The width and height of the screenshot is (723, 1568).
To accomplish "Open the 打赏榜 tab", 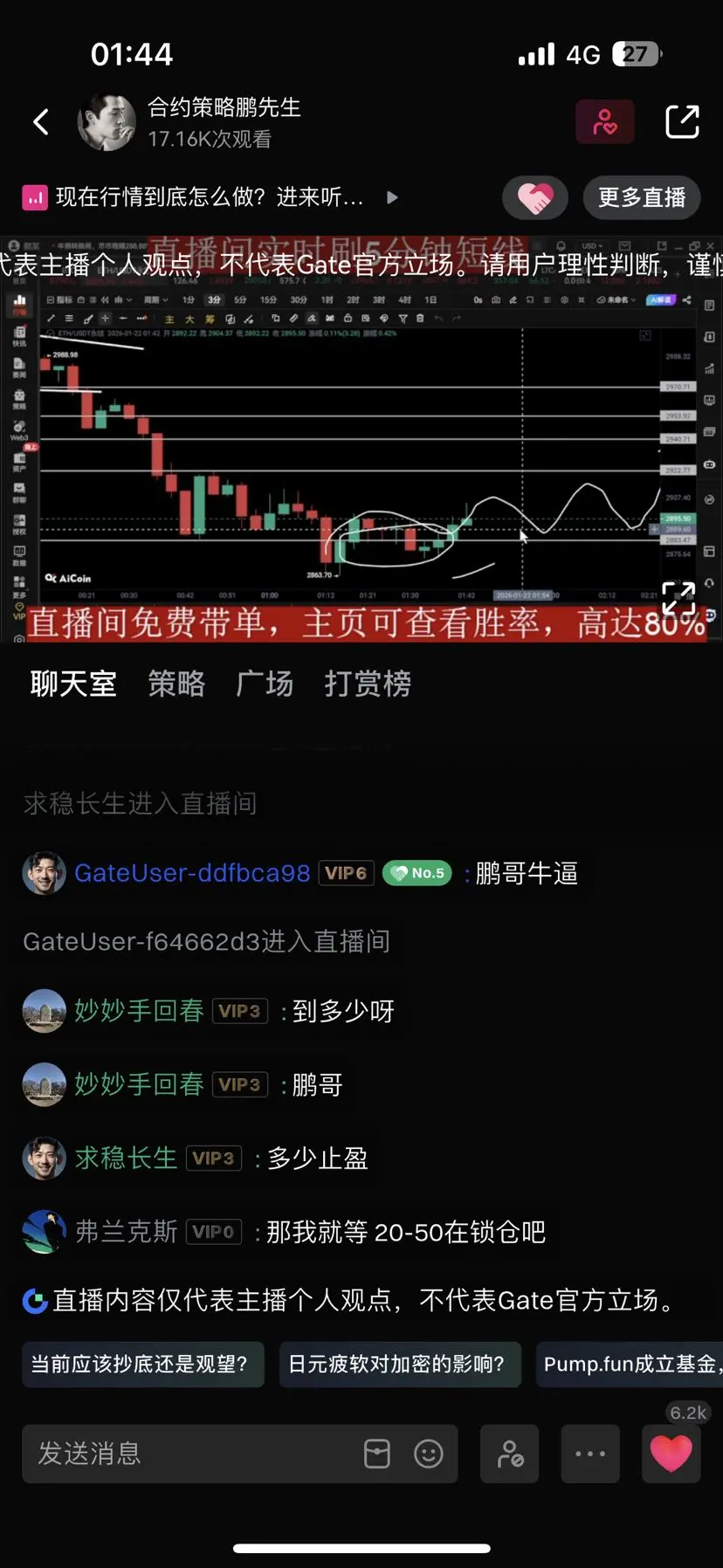I will (368, 684).
